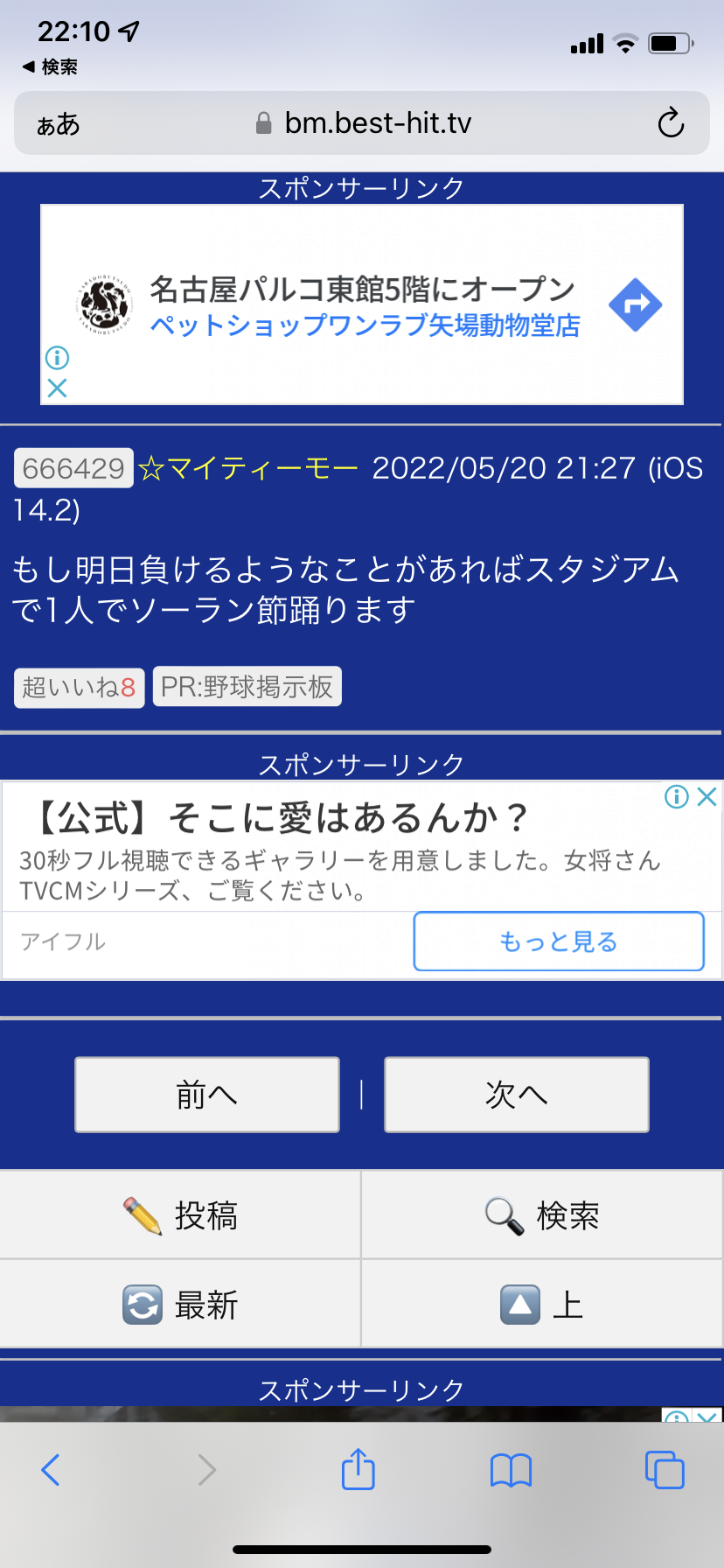Show open Safari tabs
724x1568 pixels.
(x=665, y=1470)
